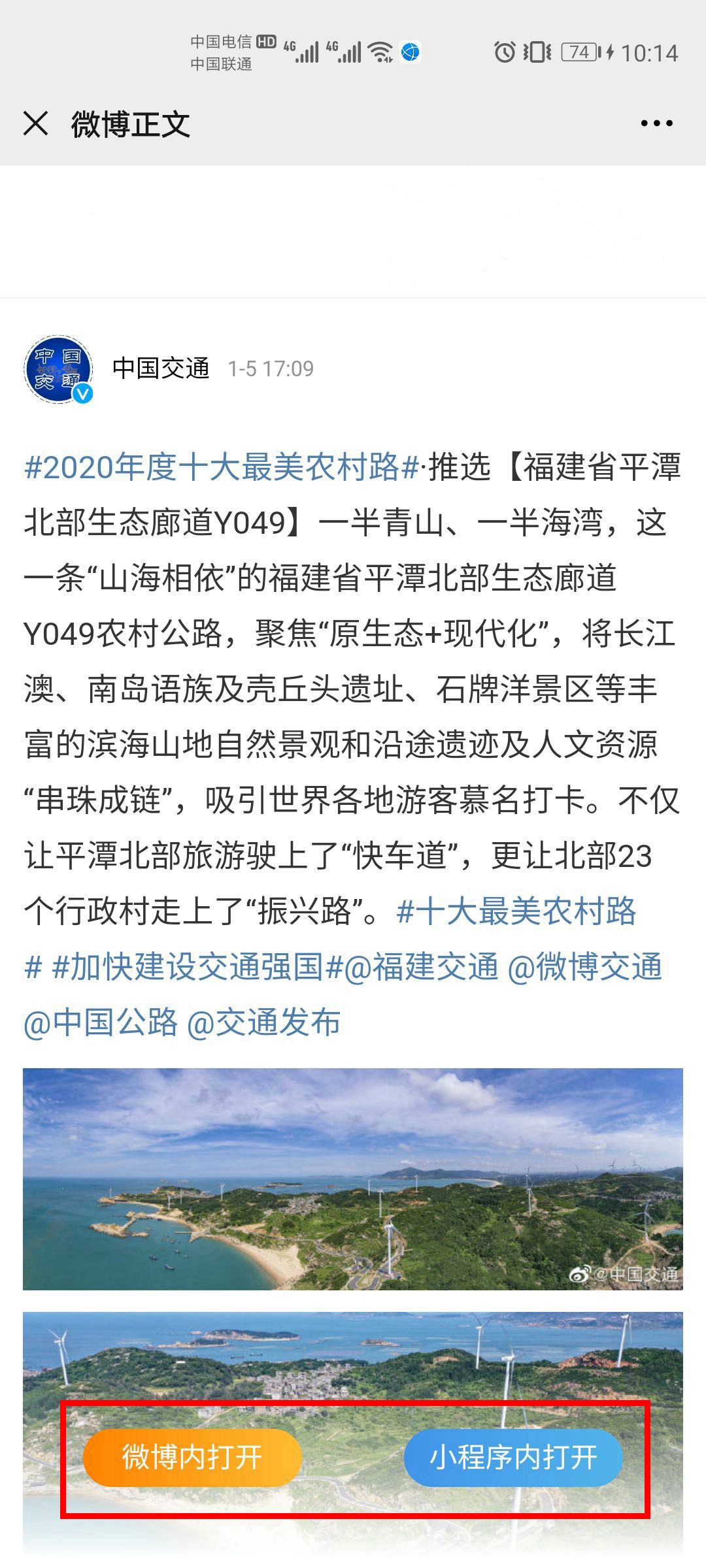Open hashtag #十大最美农村路#
The width and height of the screenshot is (706, 1568).
tap(516, 911)
